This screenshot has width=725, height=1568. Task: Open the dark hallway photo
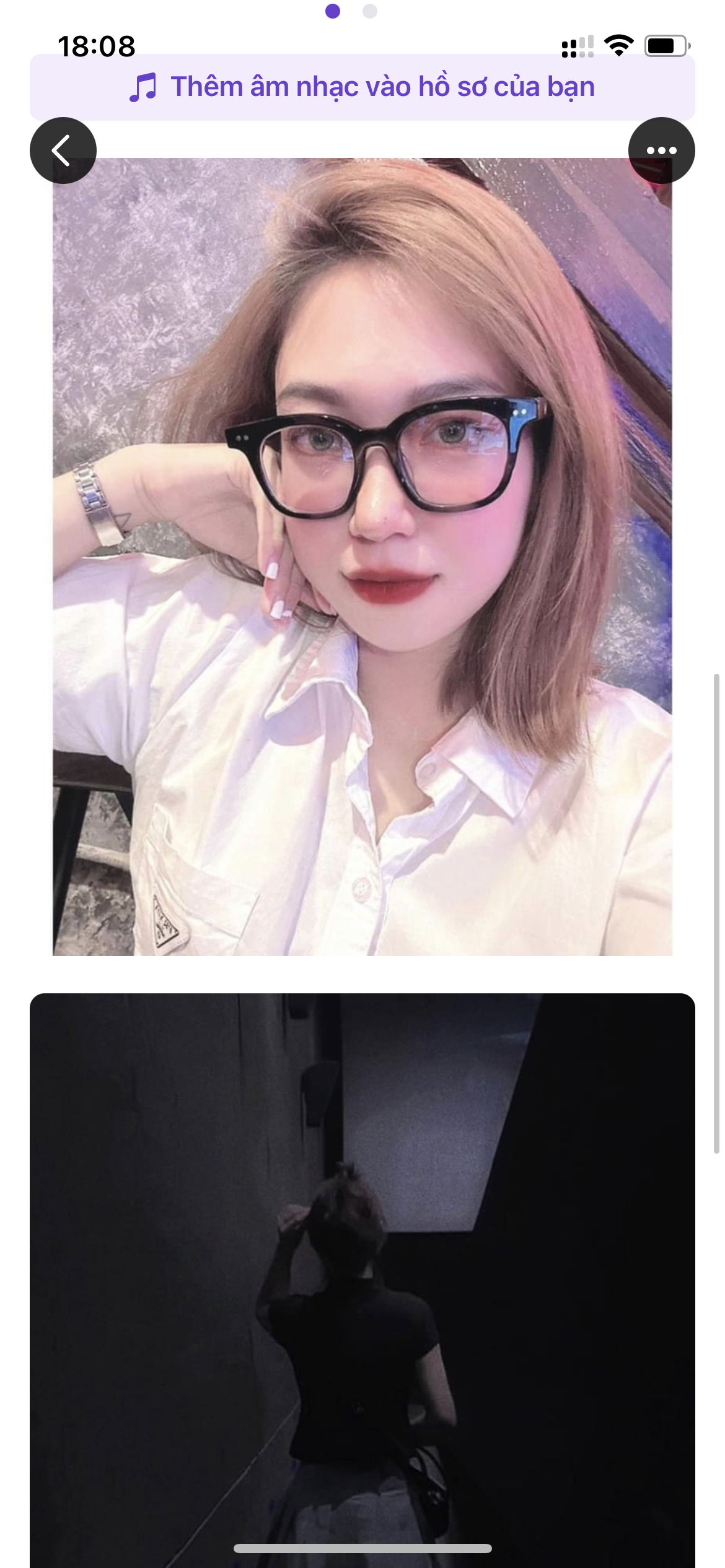362,1276
